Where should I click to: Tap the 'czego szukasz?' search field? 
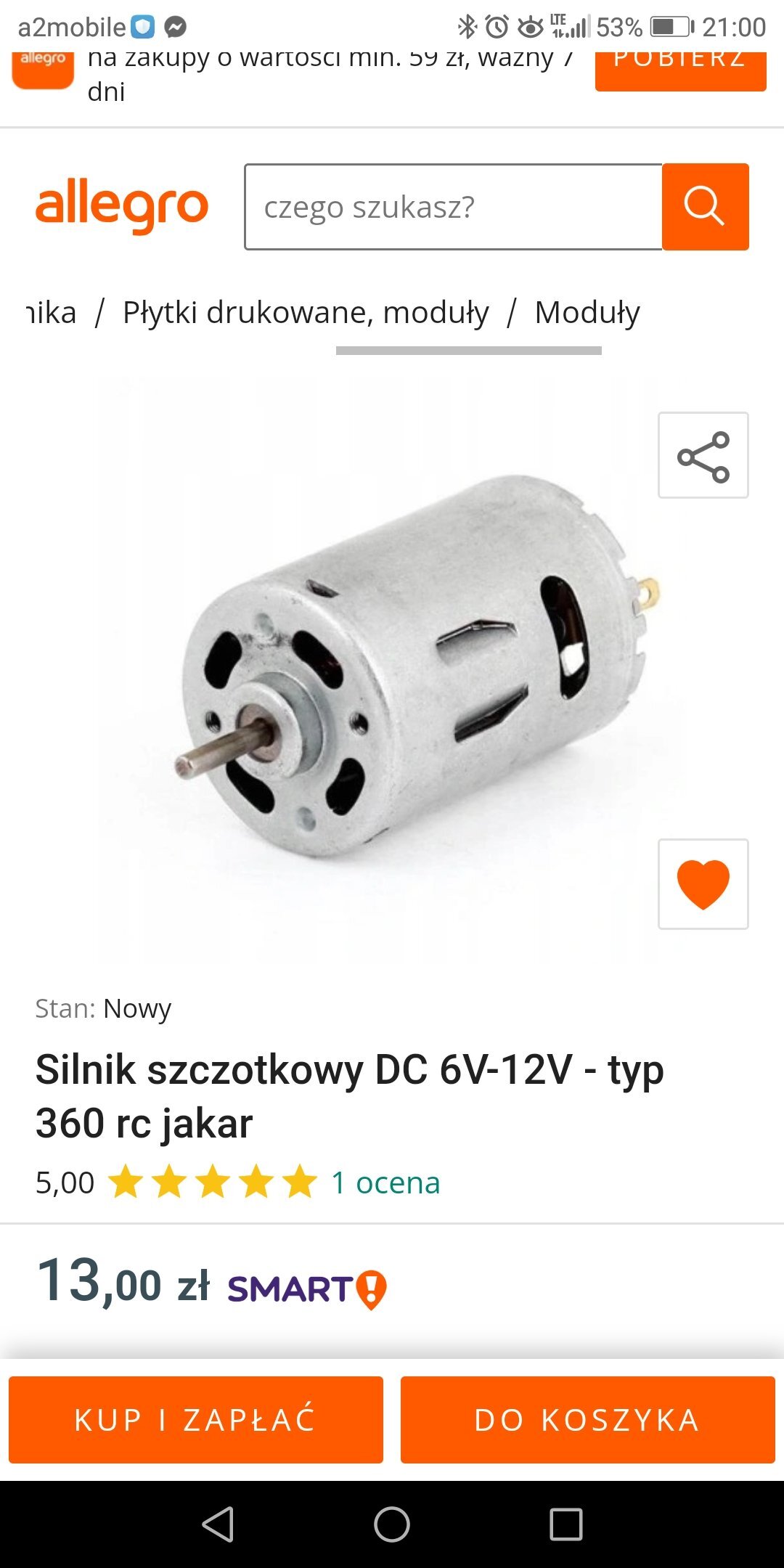[454, 207]
